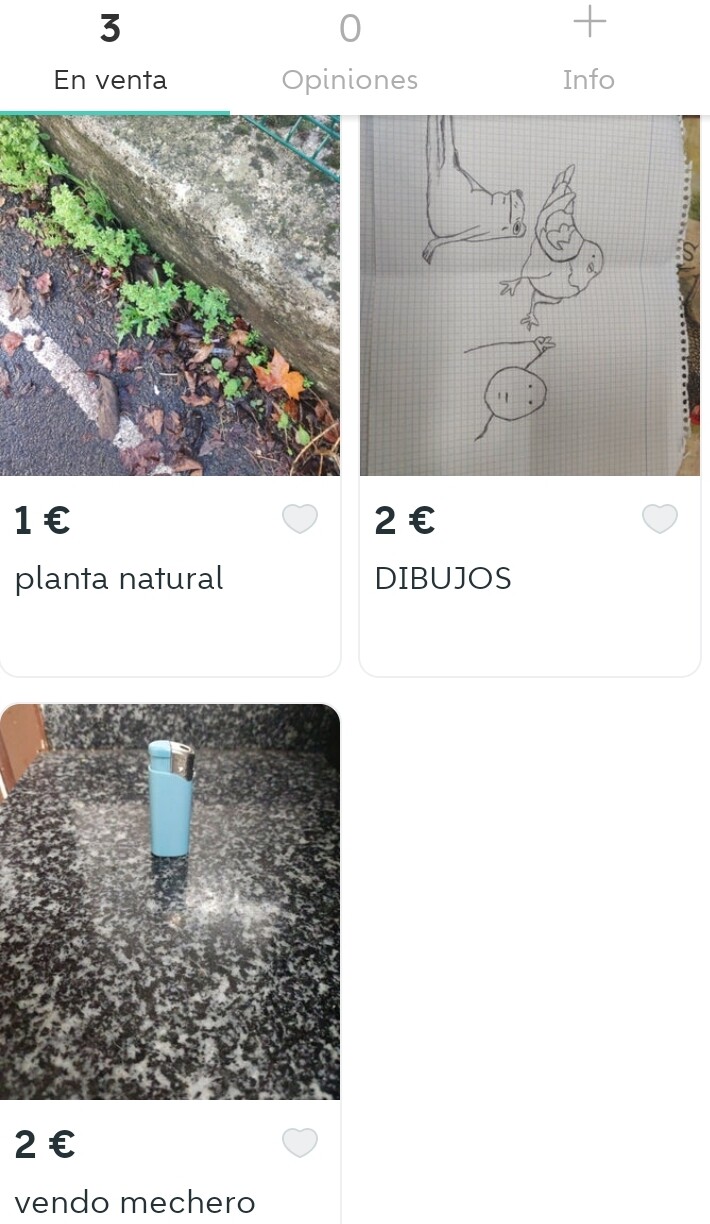This screenshot has height=1224, width=710.
Task: Open the planta natural listing
Action: [x=170, y=300]
